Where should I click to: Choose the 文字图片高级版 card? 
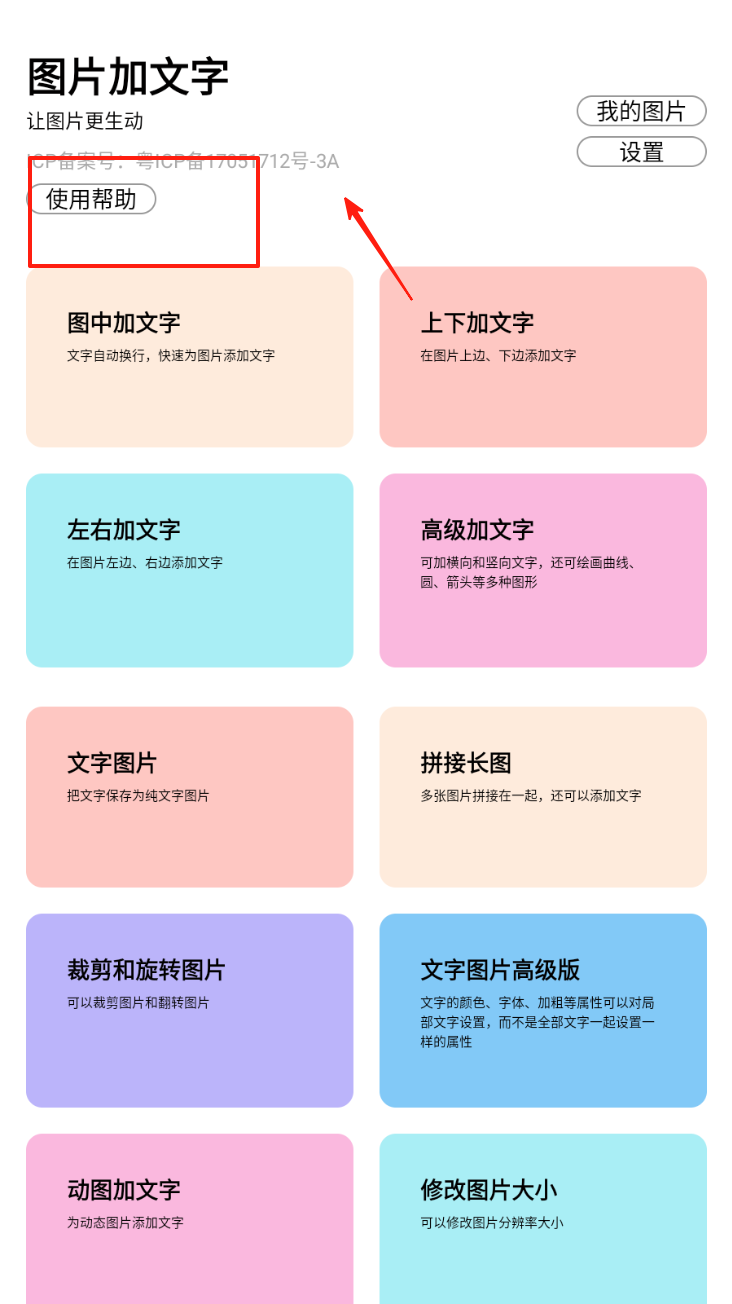(543, 1010)
